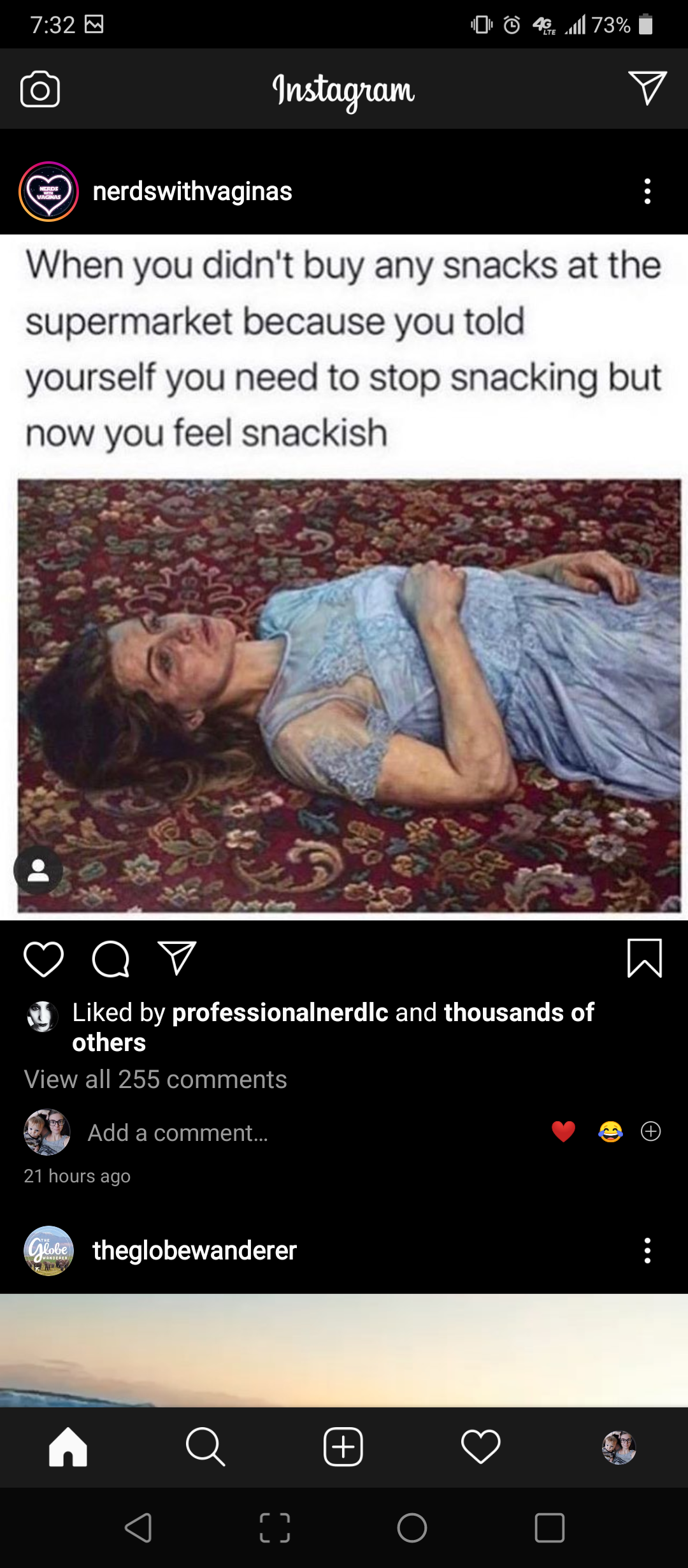Open nerdswithvaginas profile
The image size is (688, 1568).
[x=192, y=191]
